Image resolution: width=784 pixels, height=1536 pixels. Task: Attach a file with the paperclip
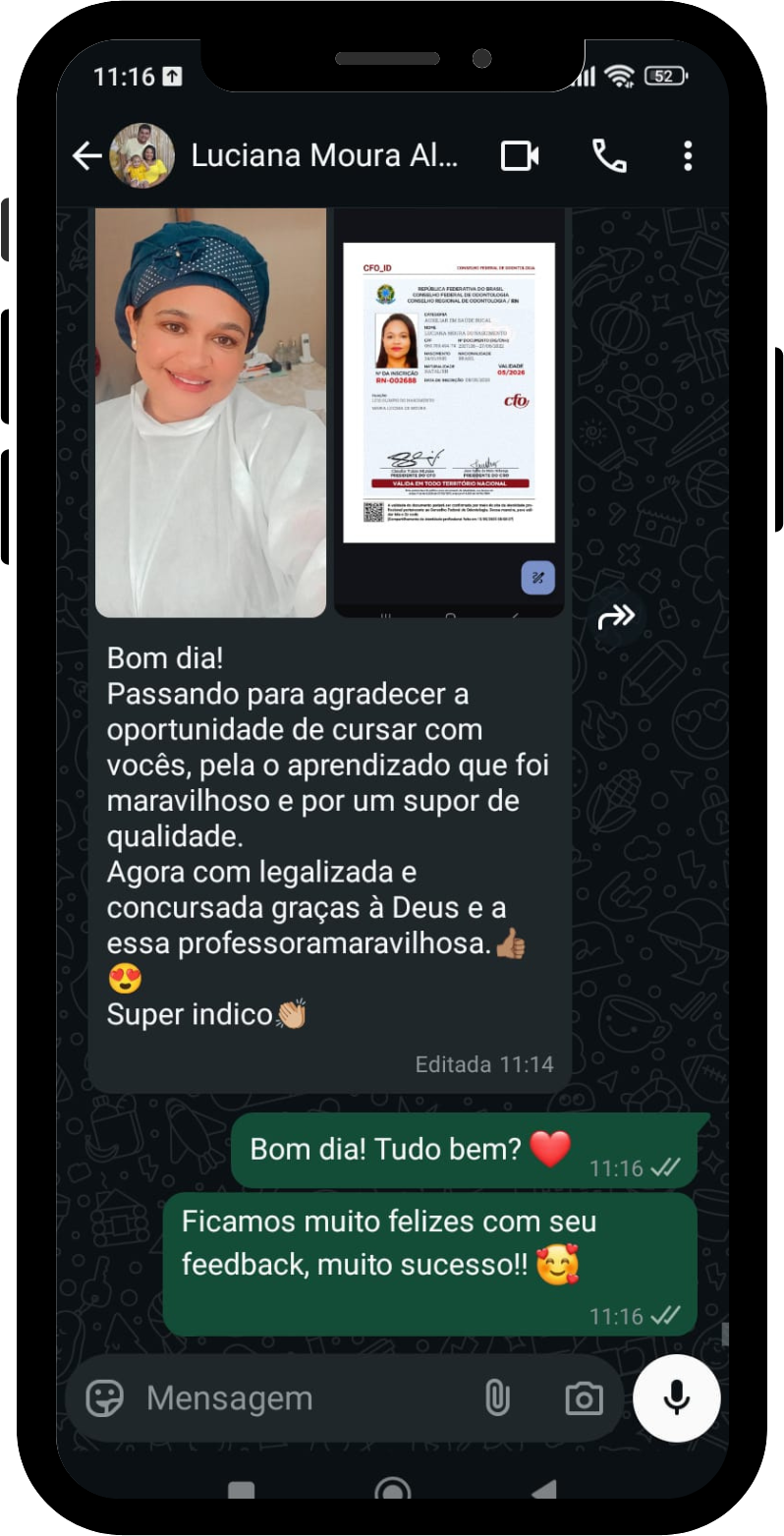(x=498, y=1397)
